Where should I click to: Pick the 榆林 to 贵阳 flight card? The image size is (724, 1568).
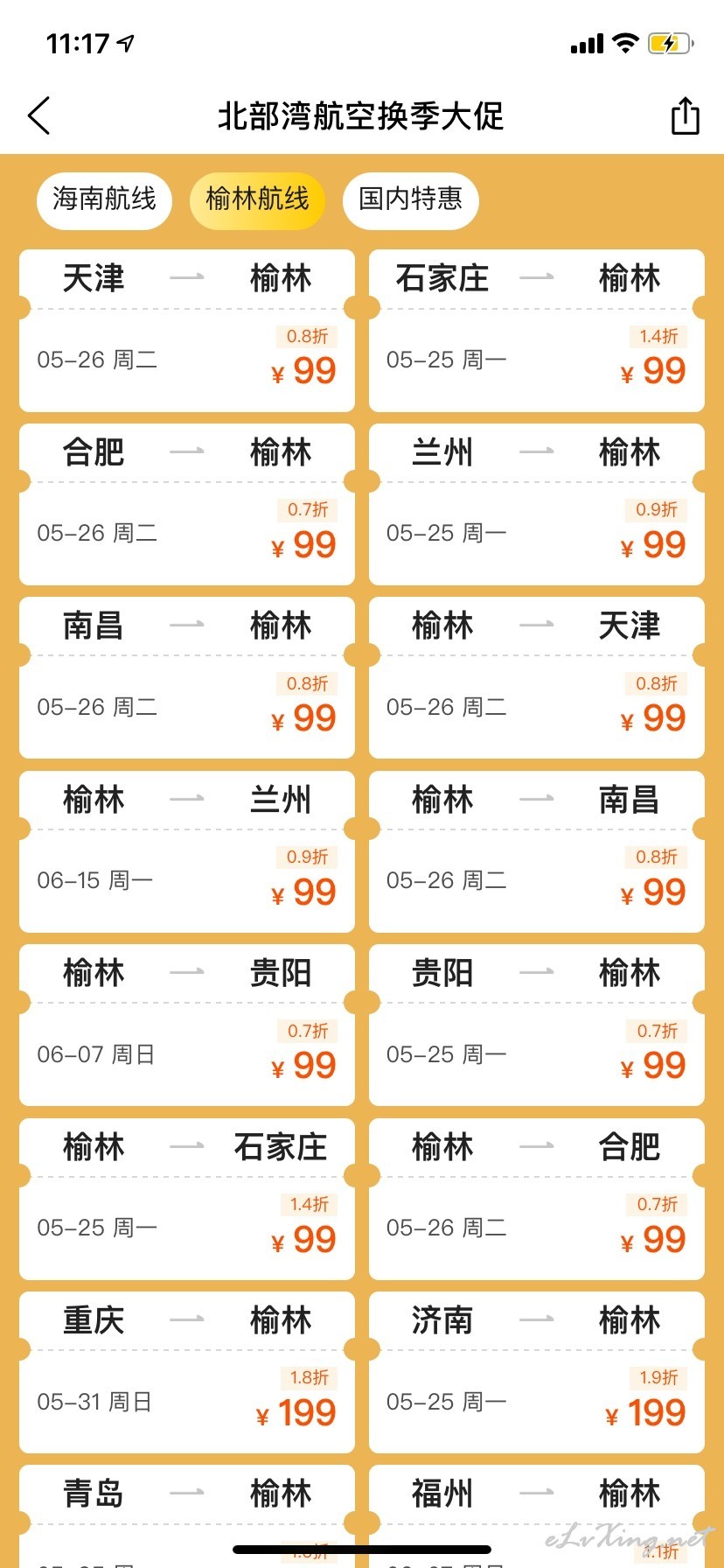pyautogui.click(x=187, y=1025)
